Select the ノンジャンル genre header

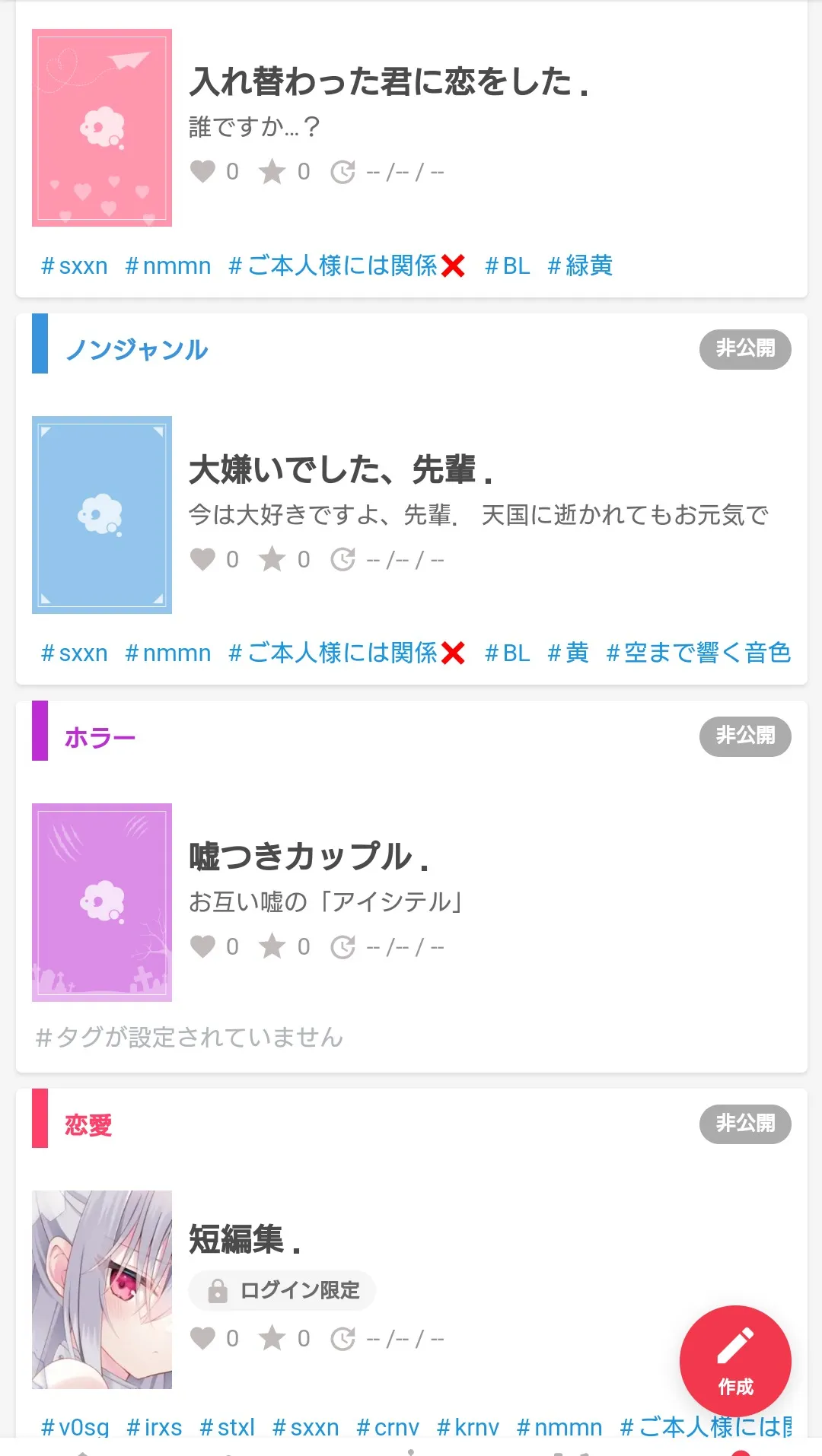tap(137, 348)
